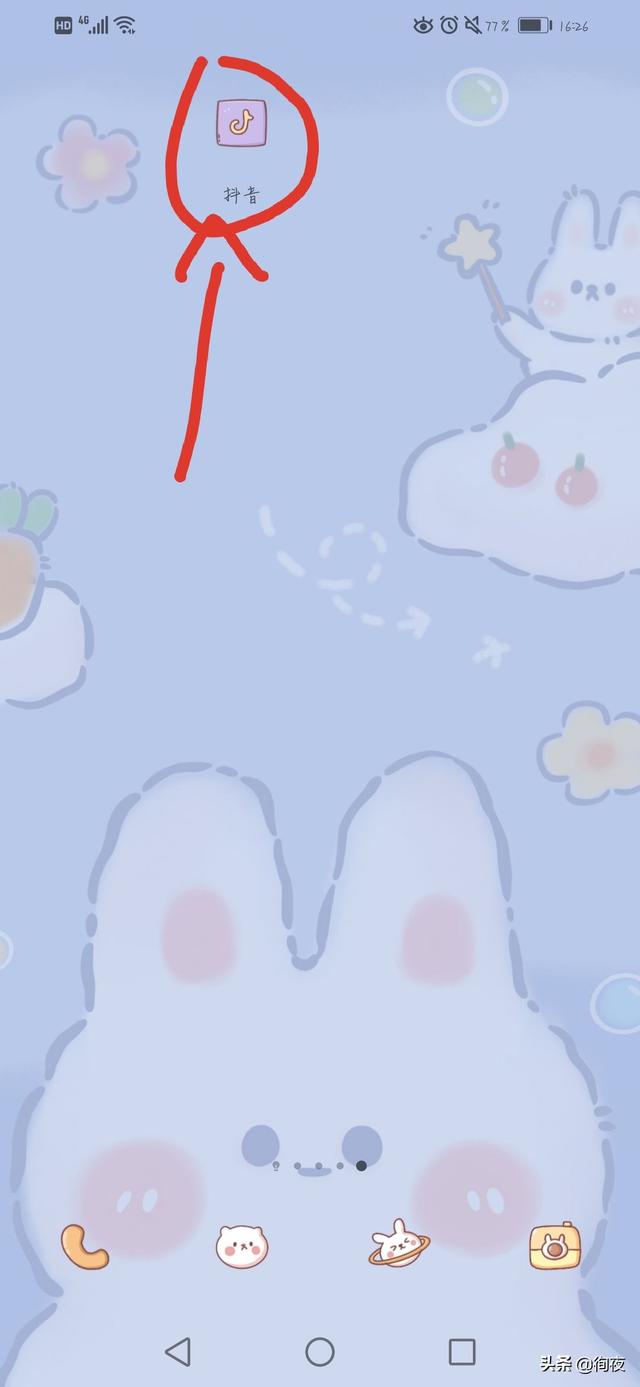640x1387 pixels.
Task: Open the 抖音 app
Action: [x=242, y=122]
